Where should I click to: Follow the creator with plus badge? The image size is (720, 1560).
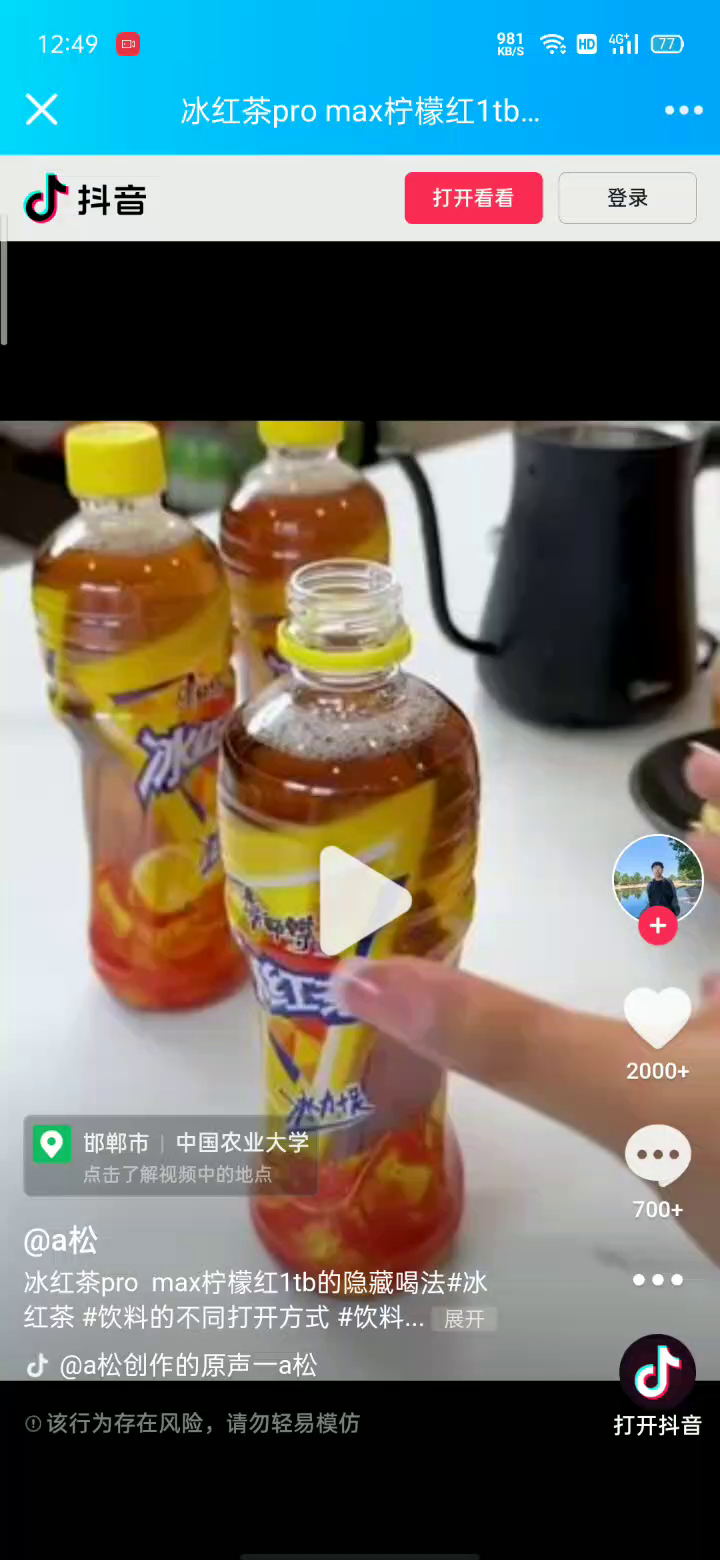pyautogui.click(x=657, y=926)
